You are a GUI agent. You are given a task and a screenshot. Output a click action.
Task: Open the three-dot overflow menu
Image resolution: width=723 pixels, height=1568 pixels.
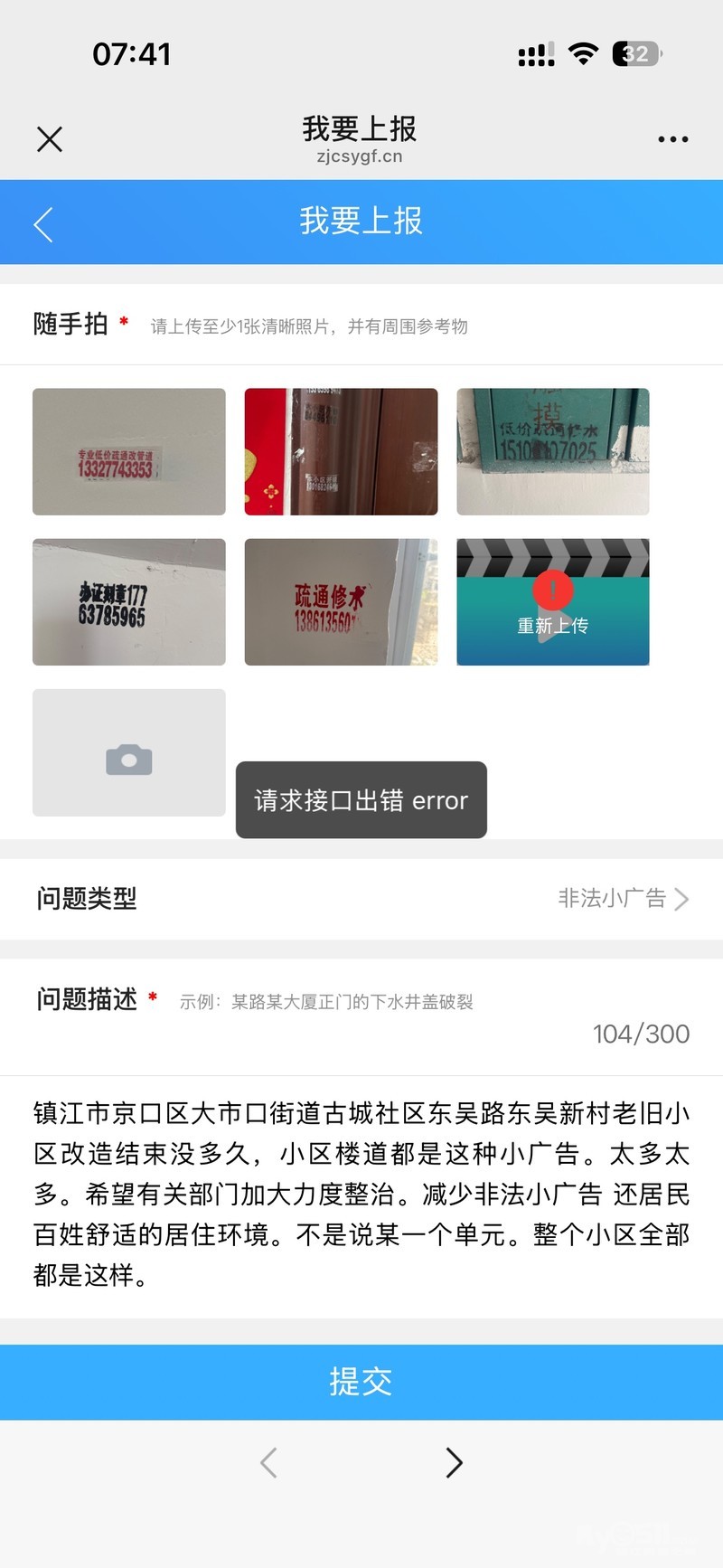pyautogui.click(x=672, y=139)
